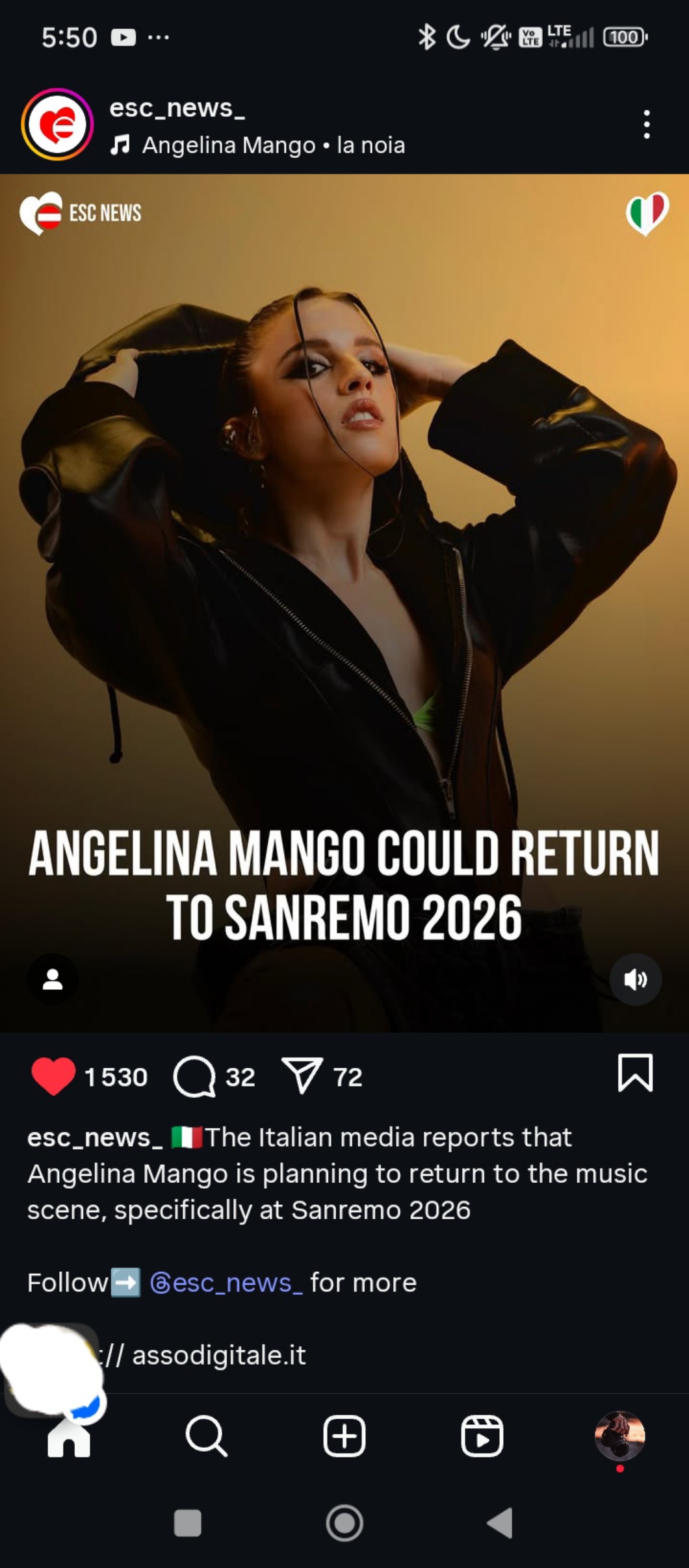
Task: Open the esc_news_ profile picture
Action: (x=57, y=124)
